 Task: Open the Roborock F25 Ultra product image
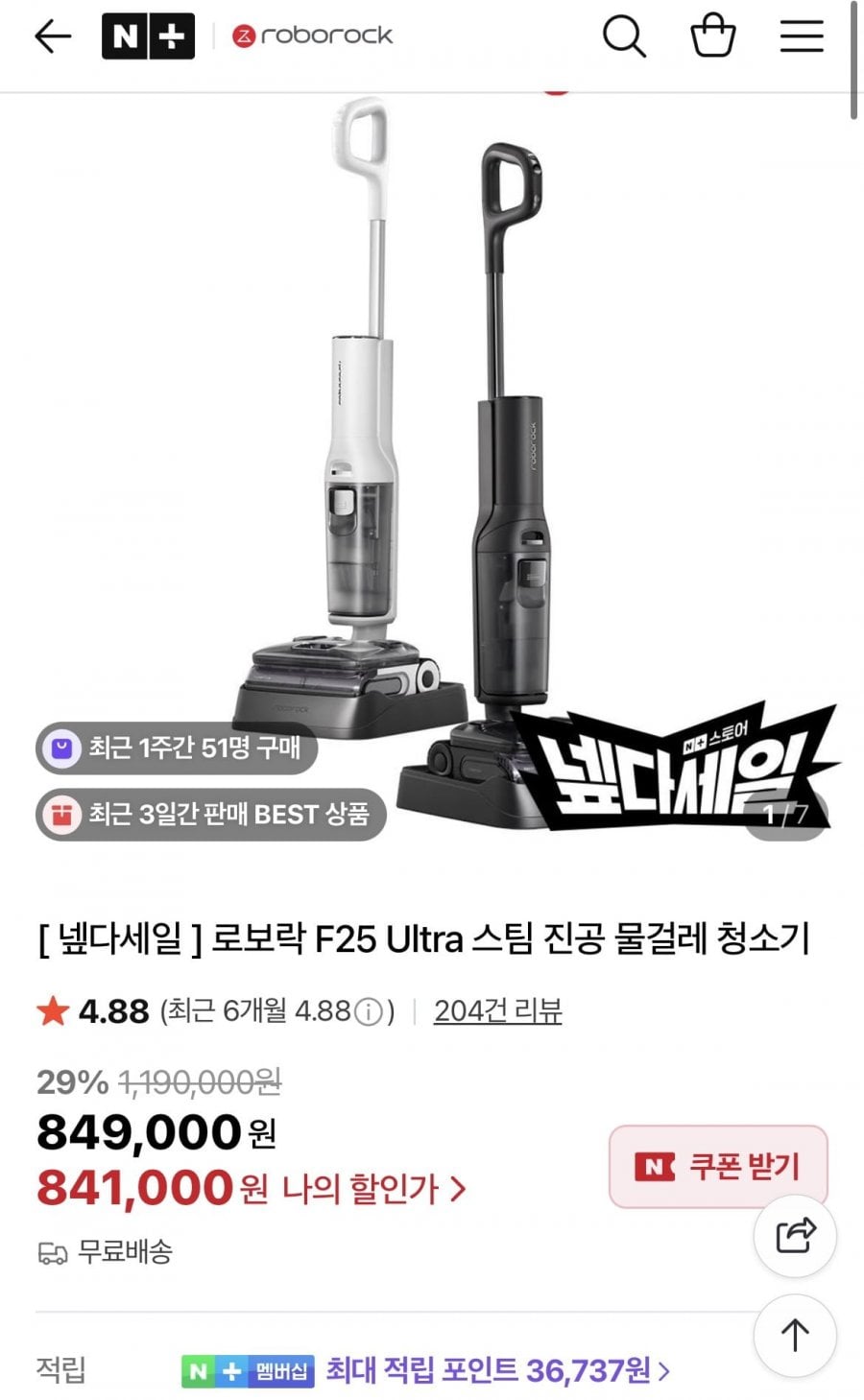point(432,461)
